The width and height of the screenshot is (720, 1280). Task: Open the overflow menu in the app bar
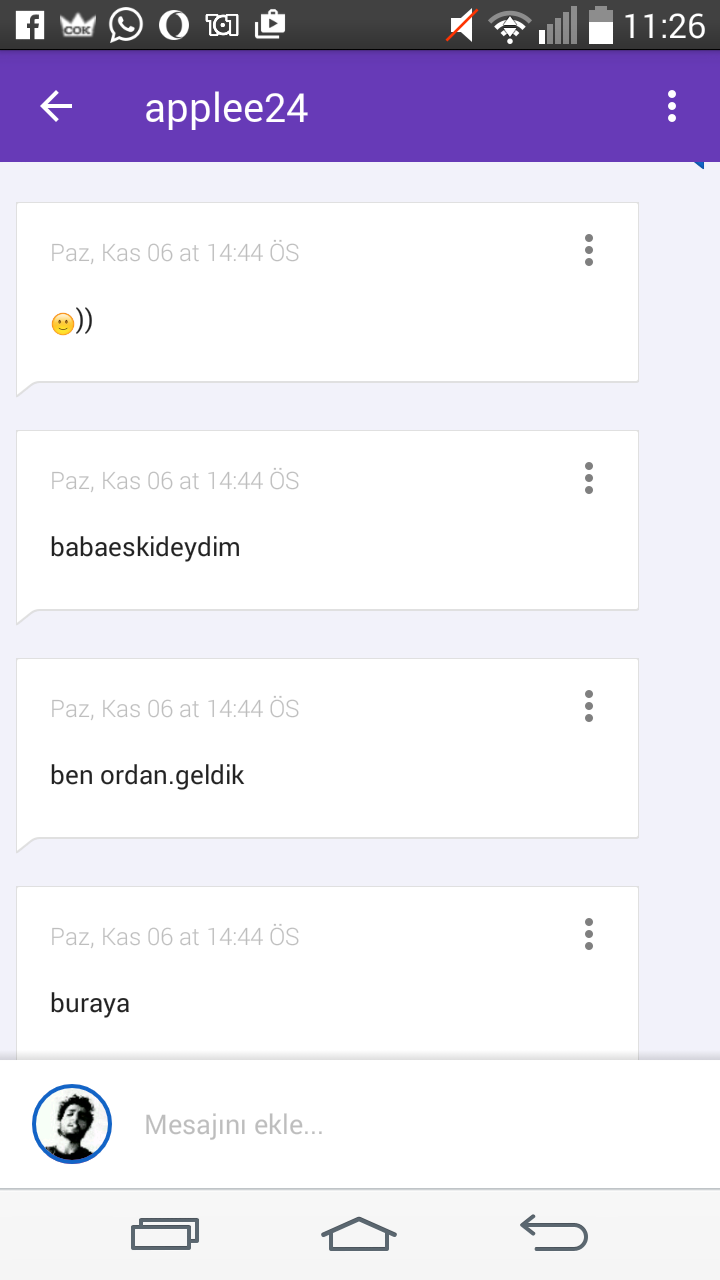pyautogui.click(x=672, y=107)
